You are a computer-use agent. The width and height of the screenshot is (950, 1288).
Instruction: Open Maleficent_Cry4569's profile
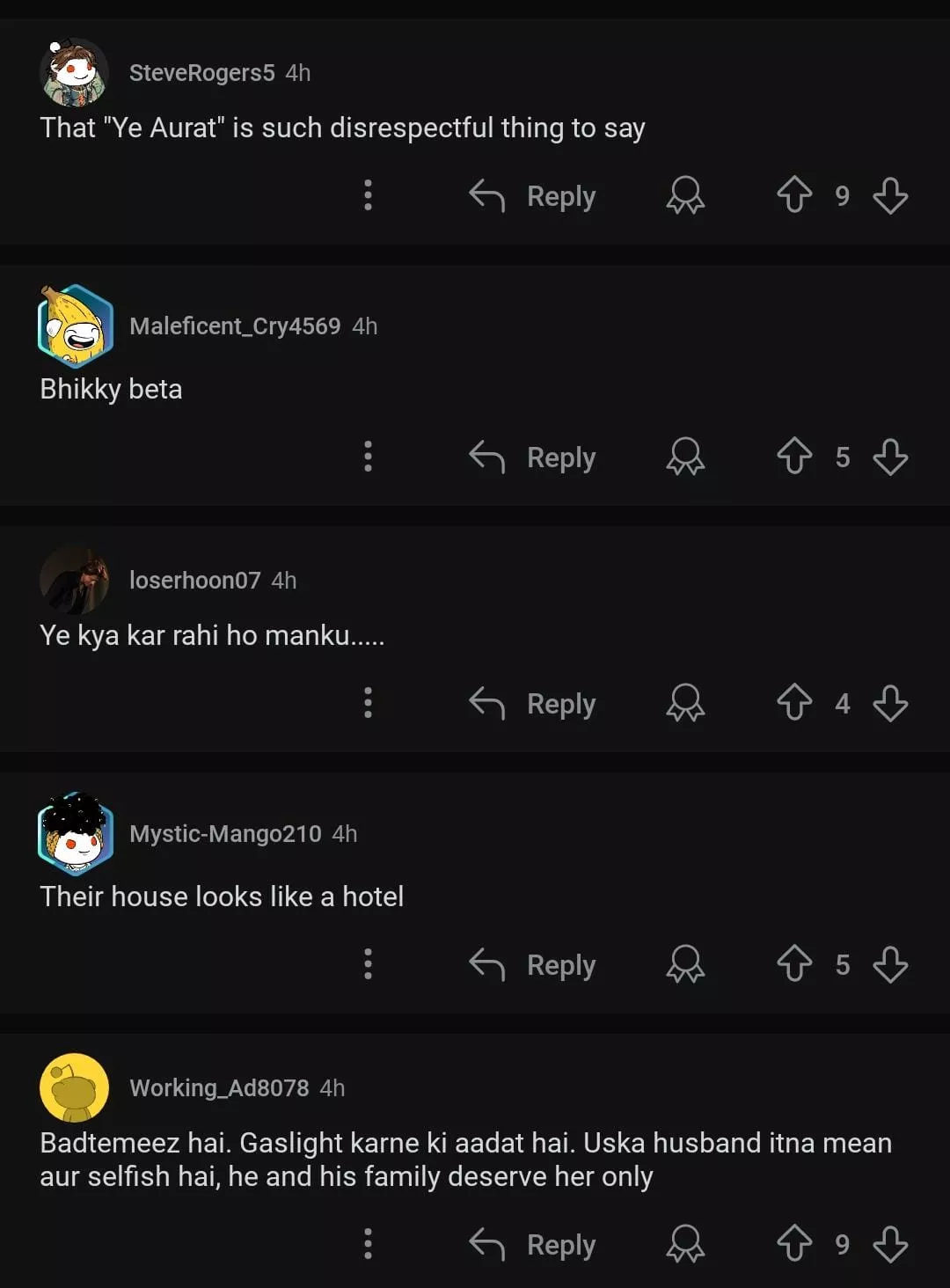pyautogui.click(x=234, y=326)
